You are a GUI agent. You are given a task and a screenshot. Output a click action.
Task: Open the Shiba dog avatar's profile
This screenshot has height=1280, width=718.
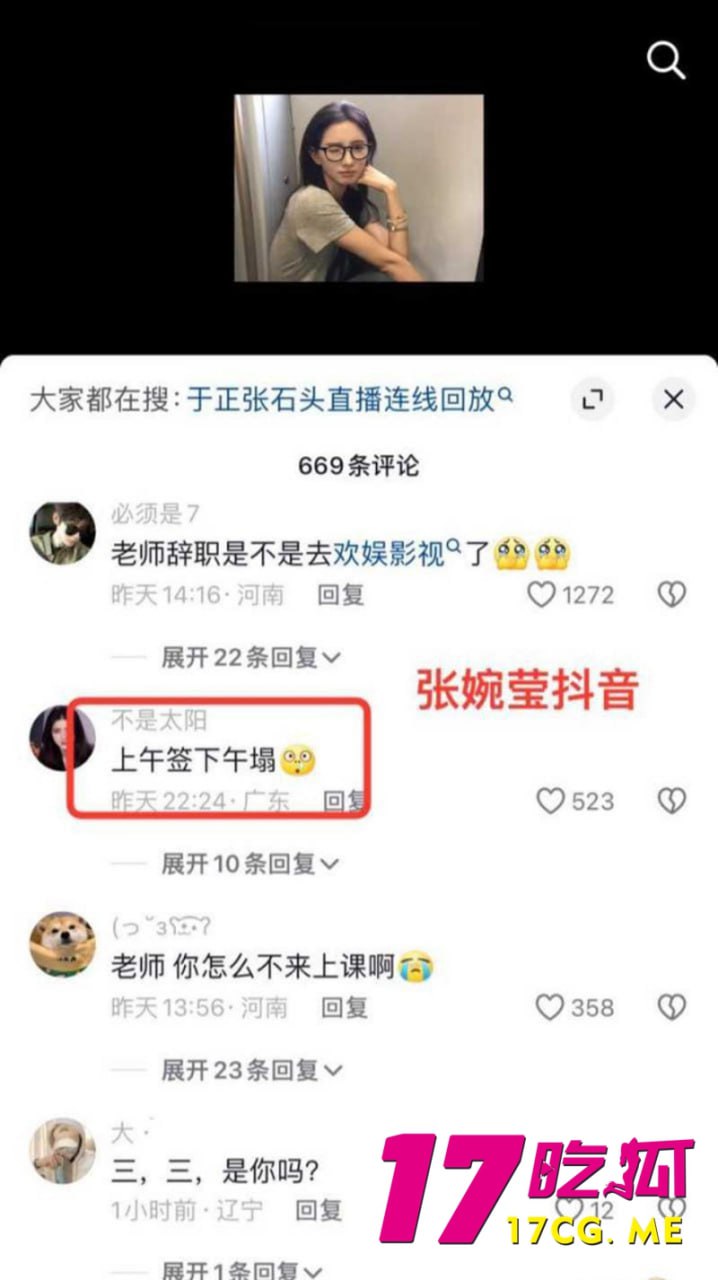pos(62,944)
